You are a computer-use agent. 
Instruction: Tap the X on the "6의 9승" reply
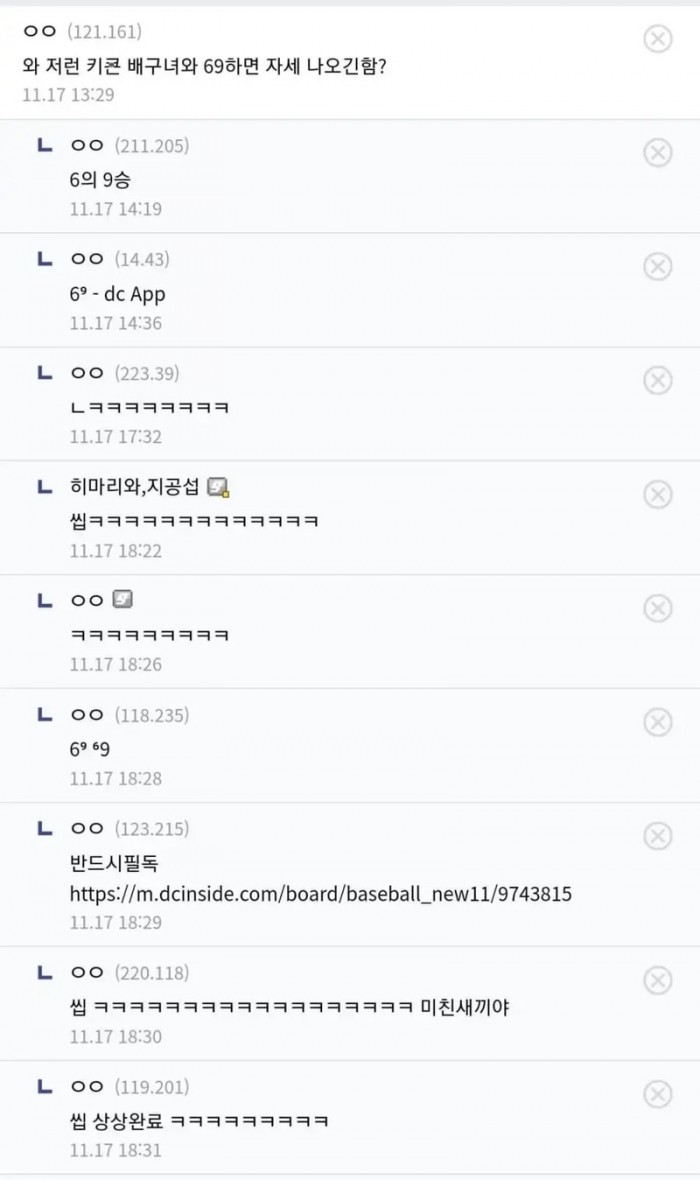(657, 152)
